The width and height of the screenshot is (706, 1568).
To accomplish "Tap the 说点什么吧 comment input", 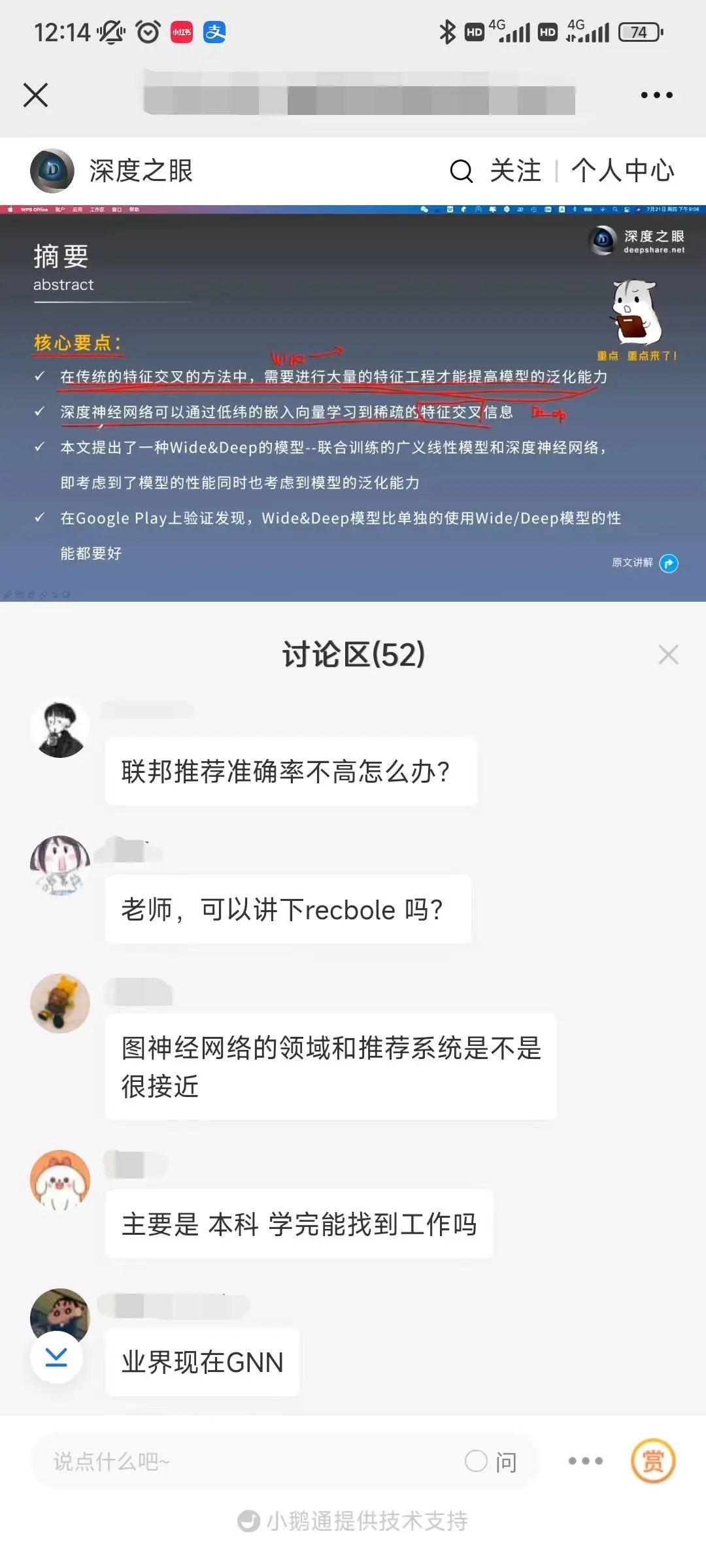I will click(x=248, y=1462).
